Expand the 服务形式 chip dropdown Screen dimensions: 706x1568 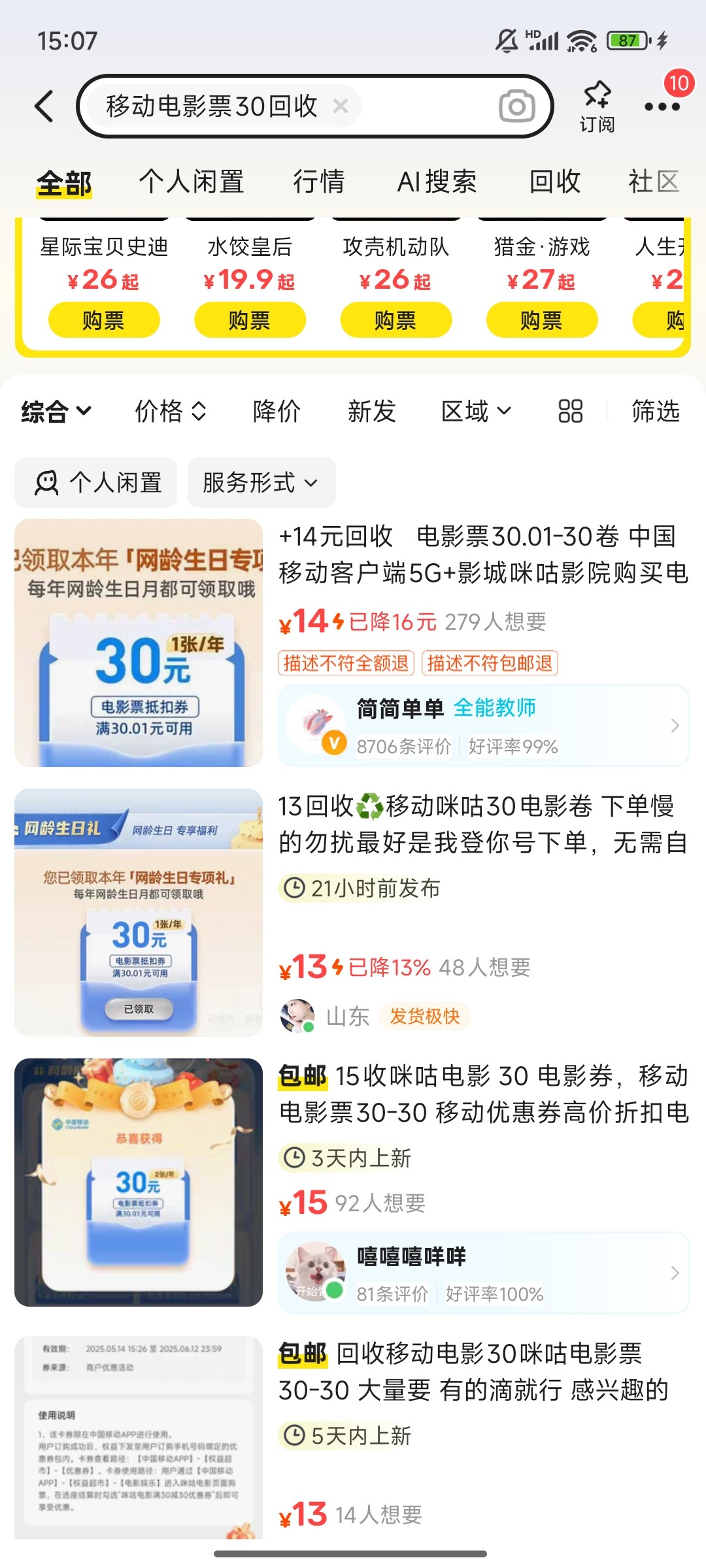tap(261, 483)
